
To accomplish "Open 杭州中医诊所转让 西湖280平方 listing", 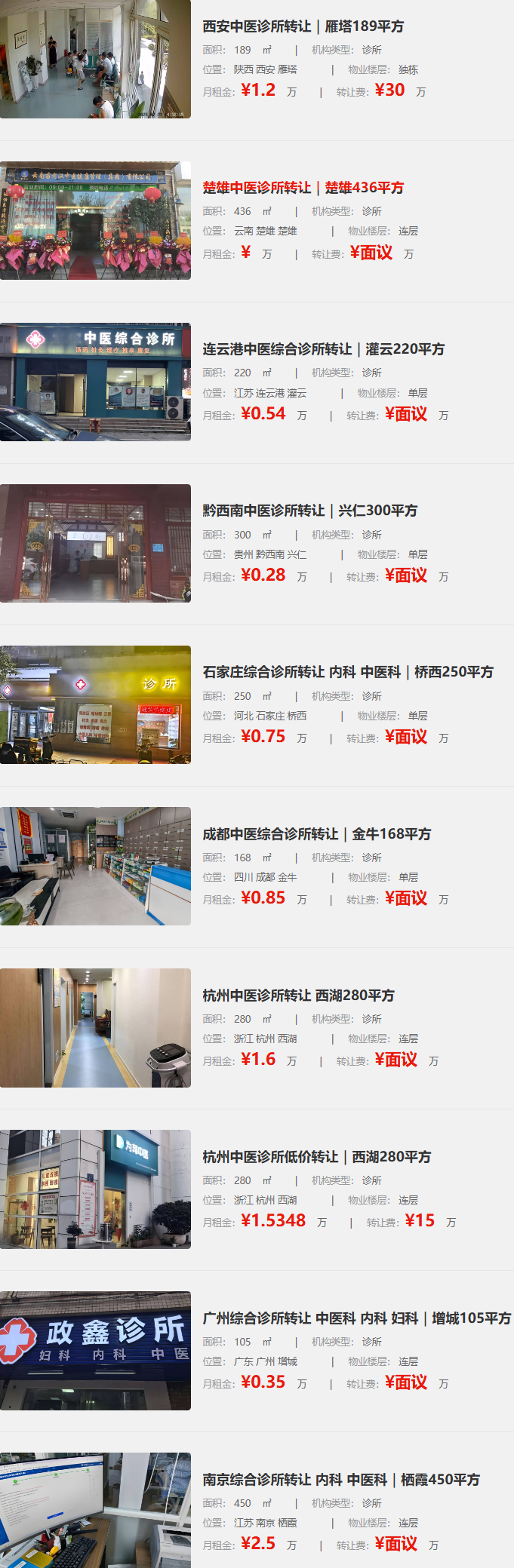I will click(298, 996).
